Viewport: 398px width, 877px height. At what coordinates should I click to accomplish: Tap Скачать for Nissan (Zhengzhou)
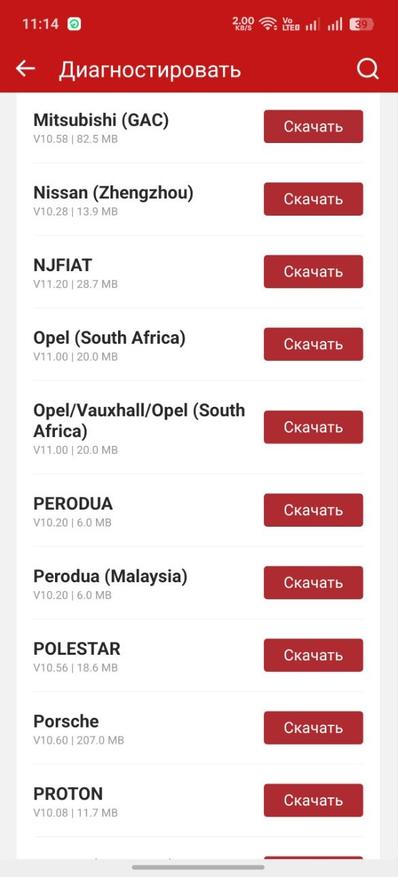coord(313,199)
